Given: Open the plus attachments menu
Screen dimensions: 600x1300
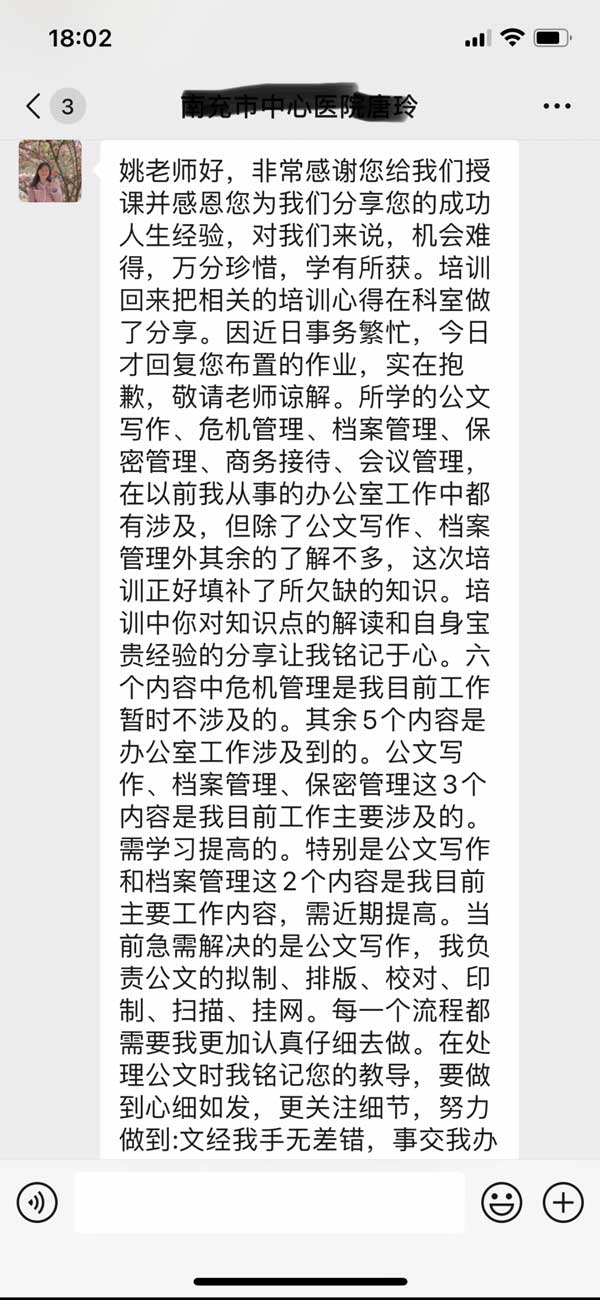Looking at the screenshot, I should [563, 1202].
